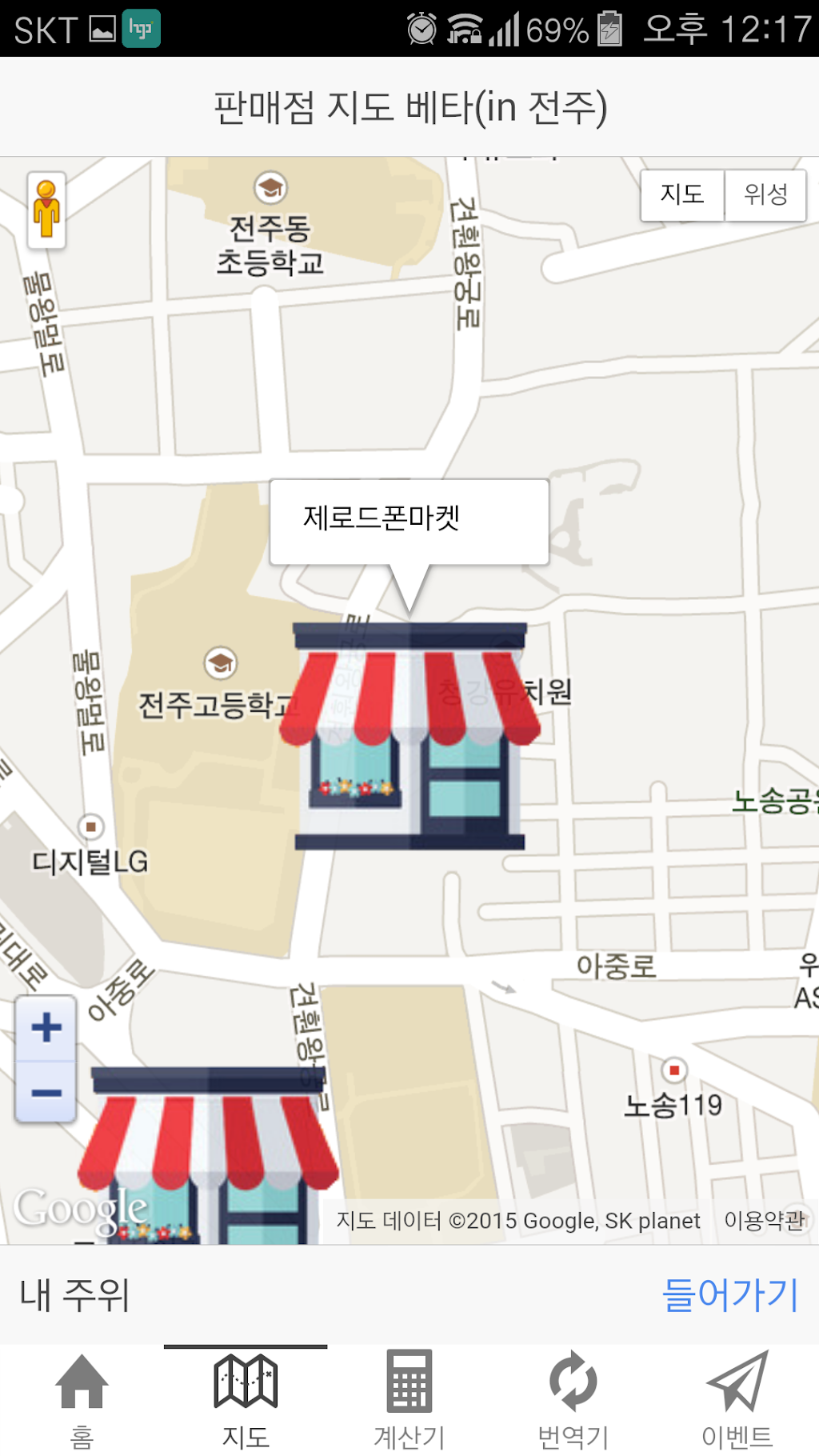Open the 계산기 calculator tab
819x1456 pixels.
(x=409, y=1400)
